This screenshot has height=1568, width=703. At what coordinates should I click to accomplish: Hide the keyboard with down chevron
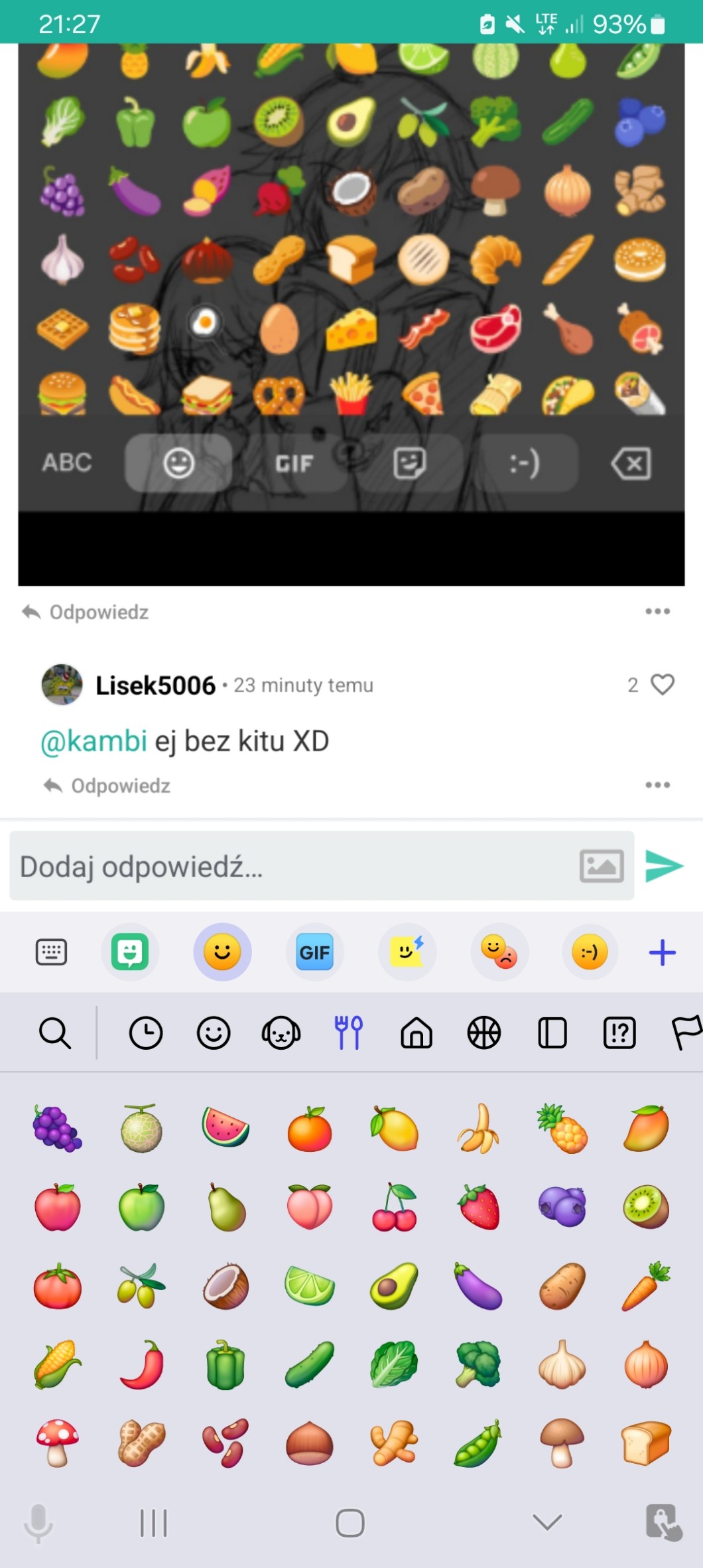(x=547, y=1522)
